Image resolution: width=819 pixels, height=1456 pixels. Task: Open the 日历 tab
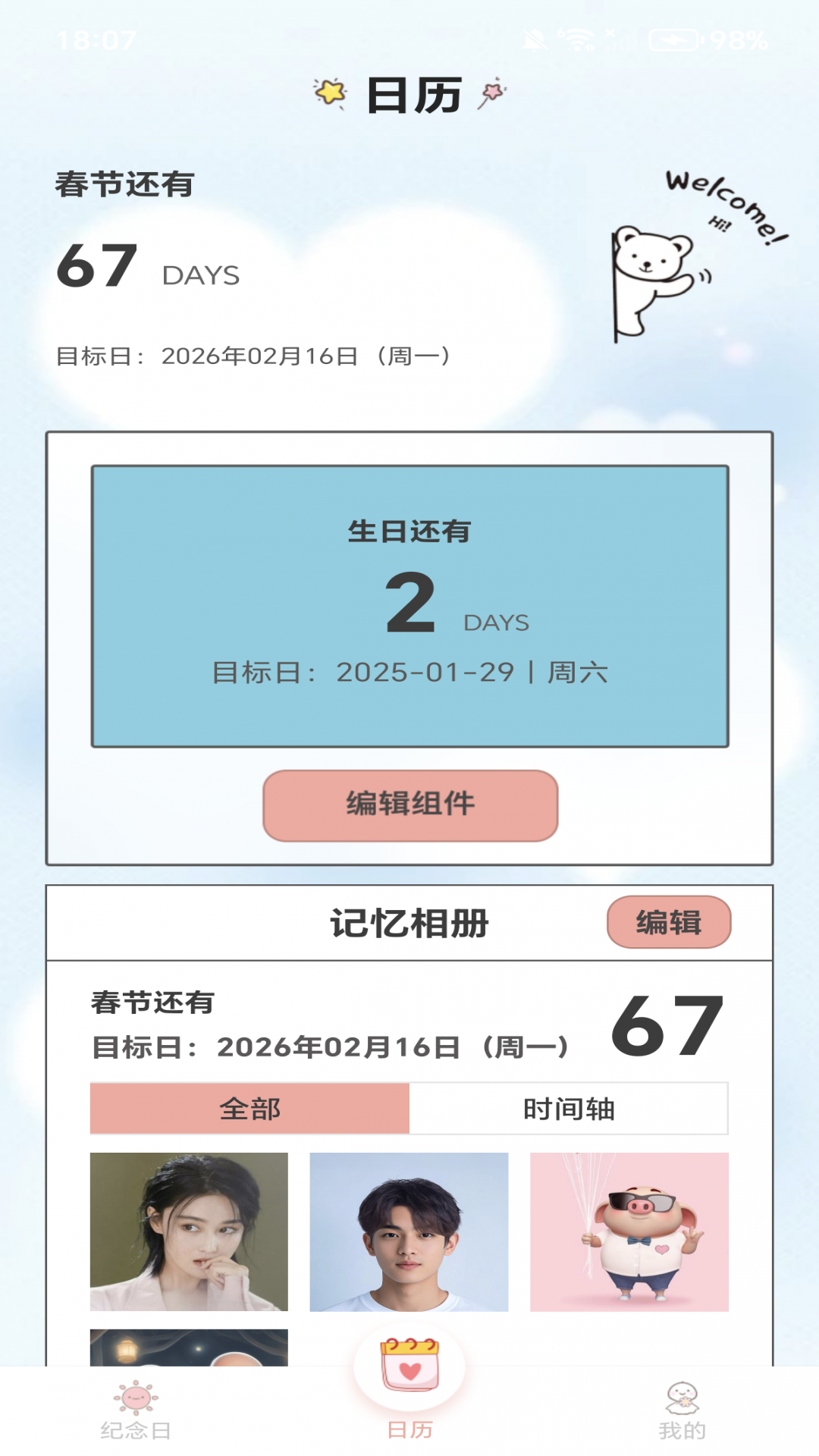409,1388
